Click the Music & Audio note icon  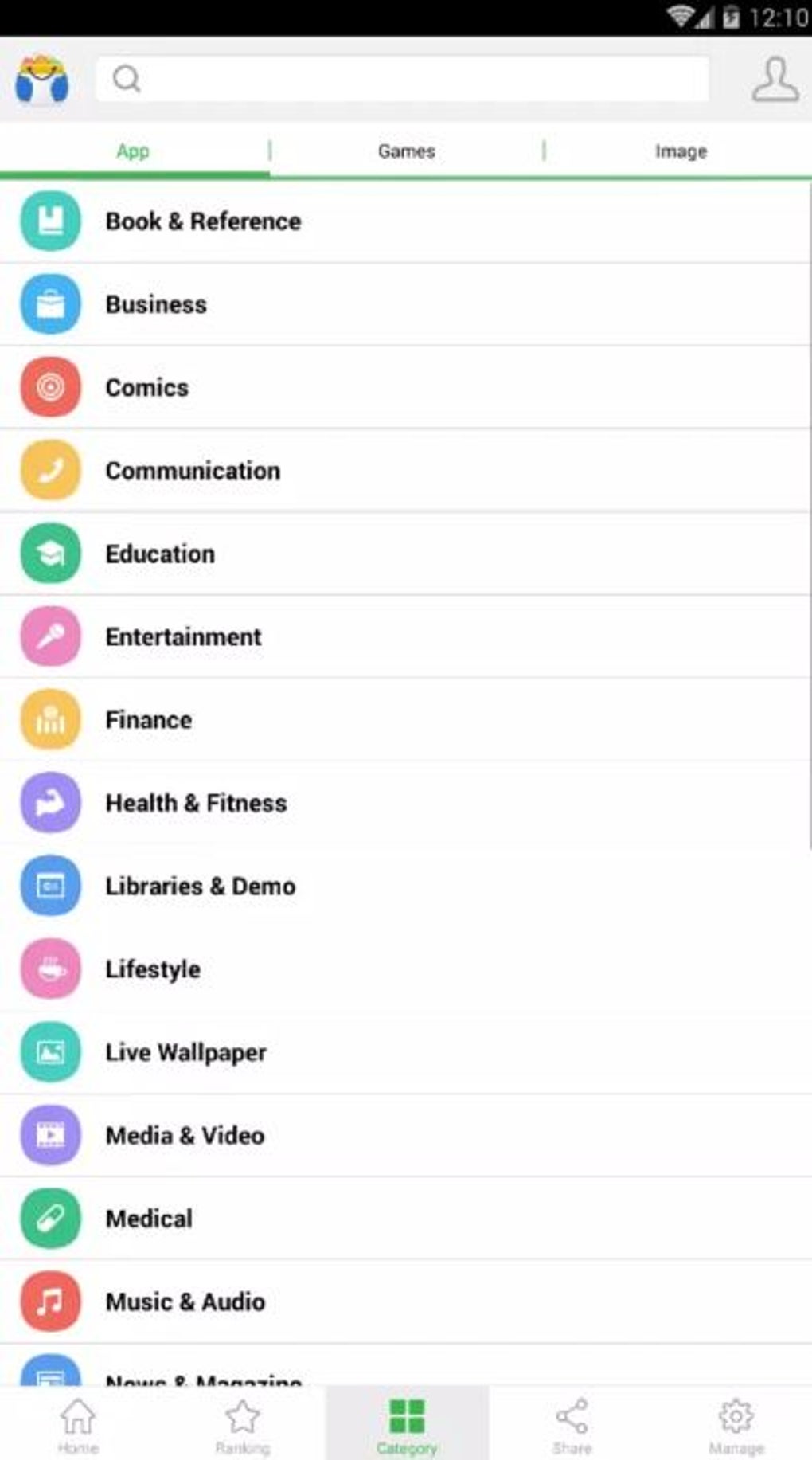(x=50, y=1301)
